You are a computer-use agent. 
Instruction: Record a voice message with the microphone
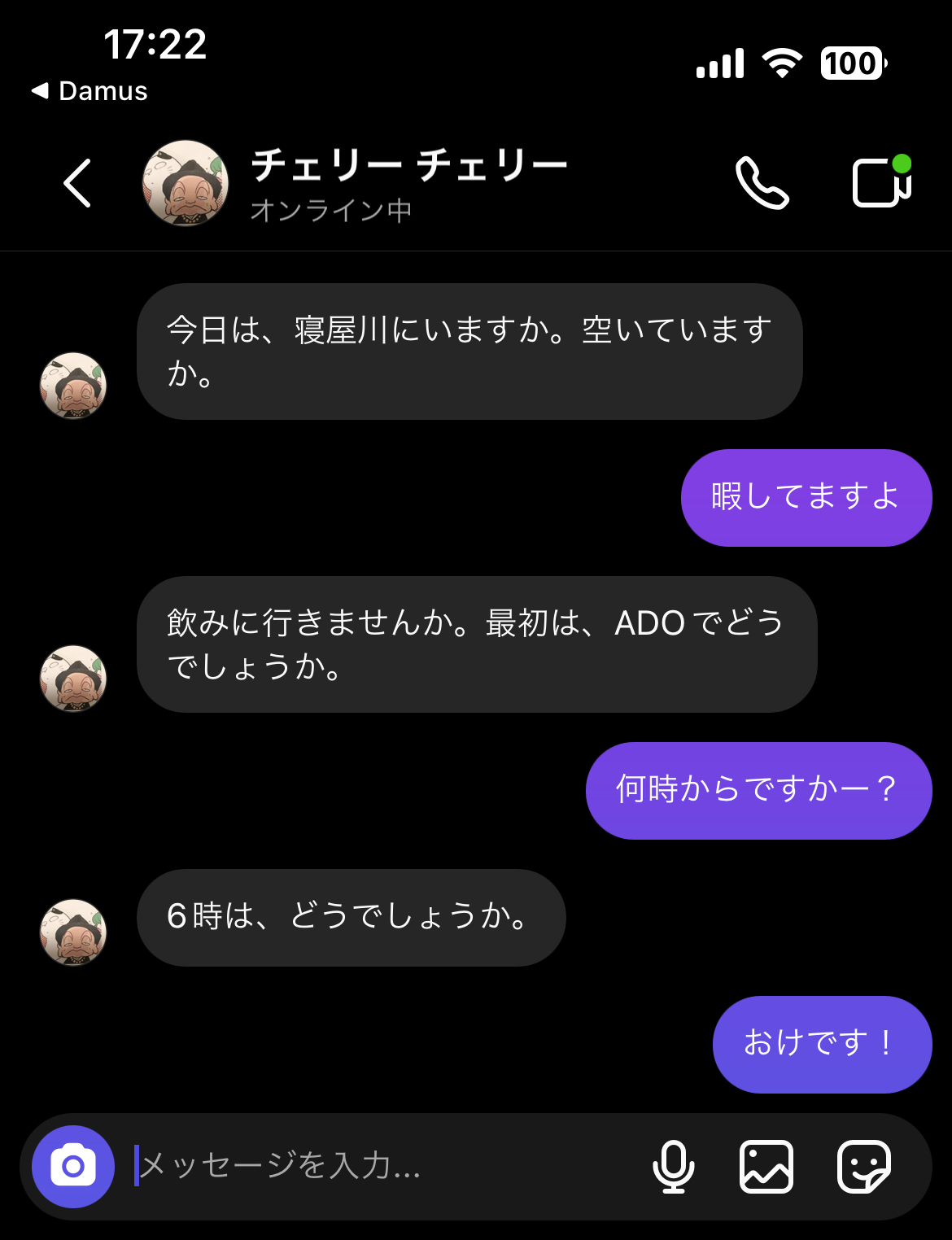[673, 1167]
